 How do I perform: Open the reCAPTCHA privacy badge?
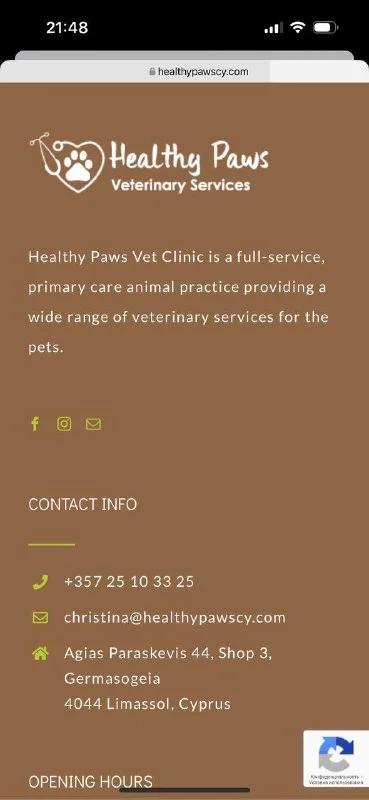click(x=336, y=758)
